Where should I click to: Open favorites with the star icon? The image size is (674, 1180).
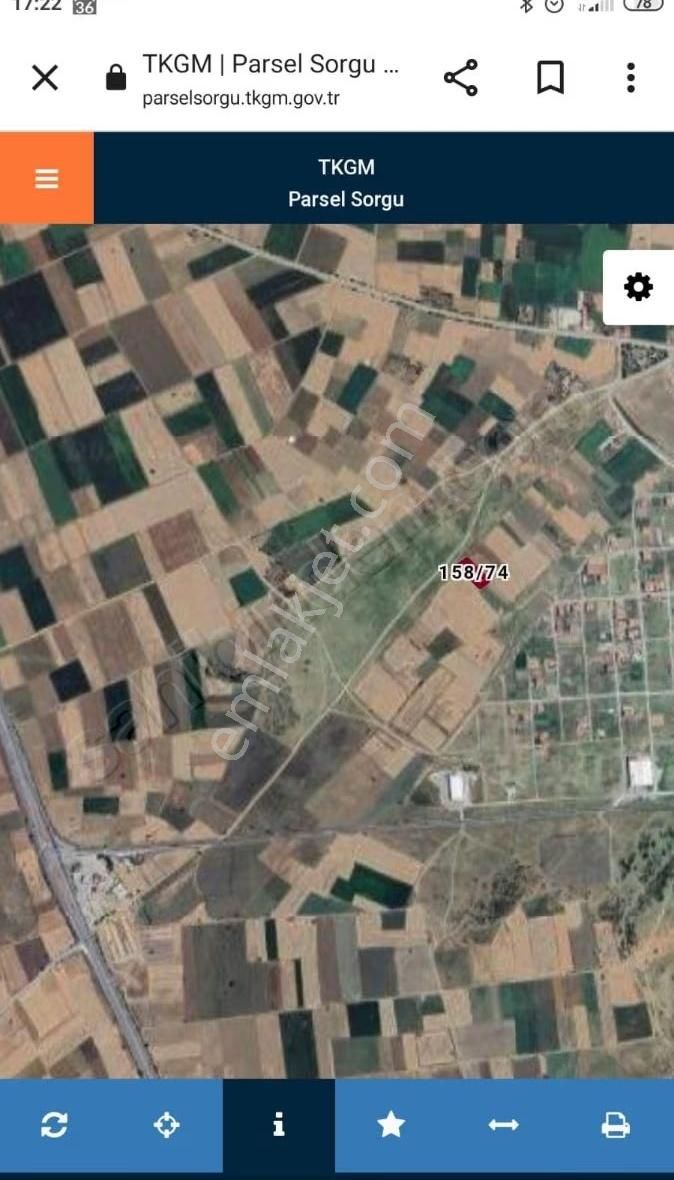click(391, 1125)
